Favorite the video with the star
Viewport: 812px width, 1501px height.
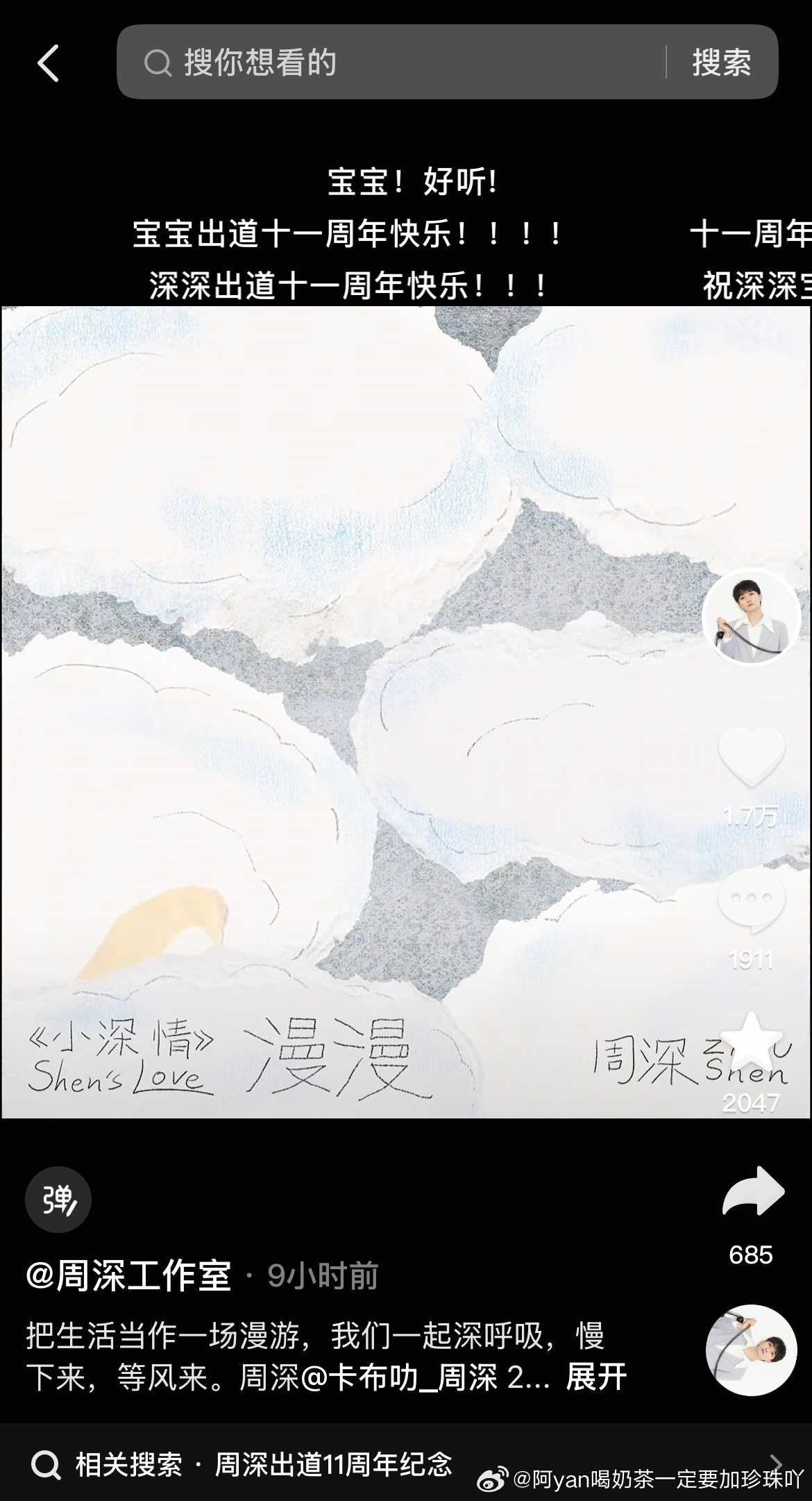(751, 1043)
